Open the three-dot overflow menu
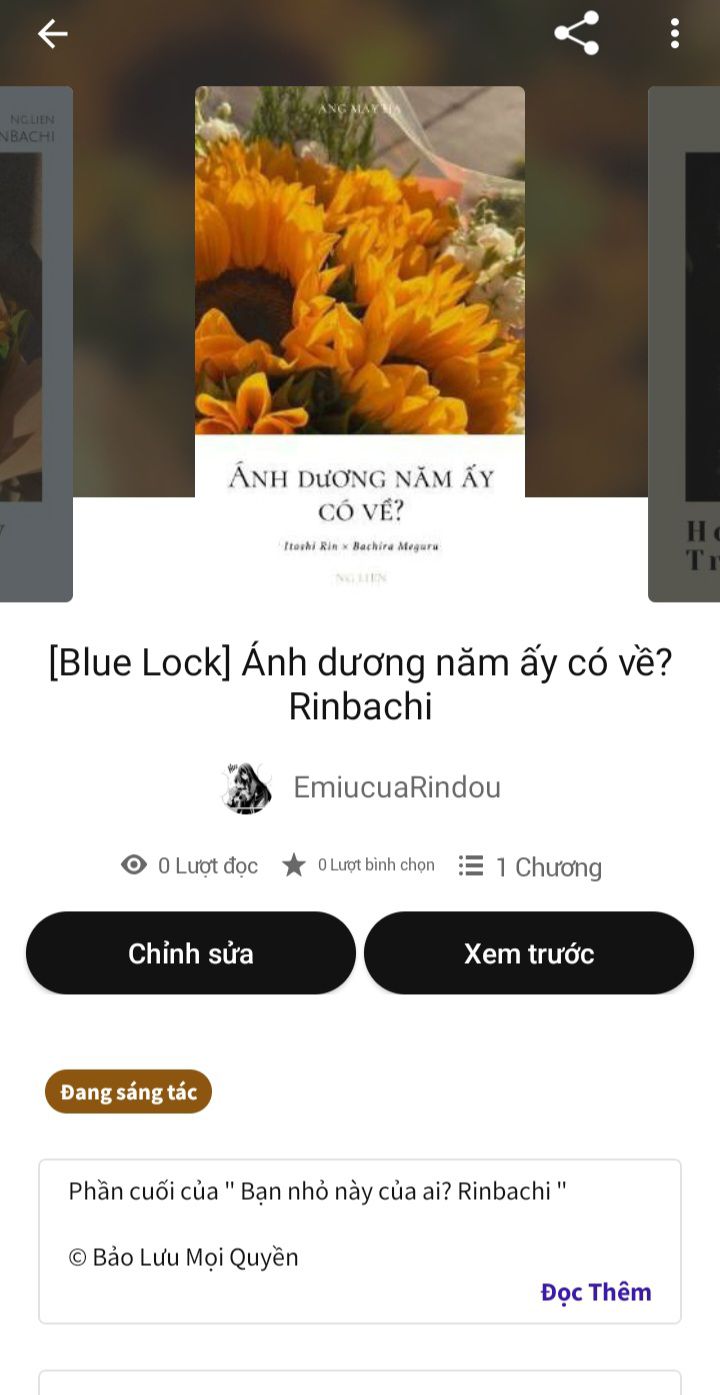 675,34
